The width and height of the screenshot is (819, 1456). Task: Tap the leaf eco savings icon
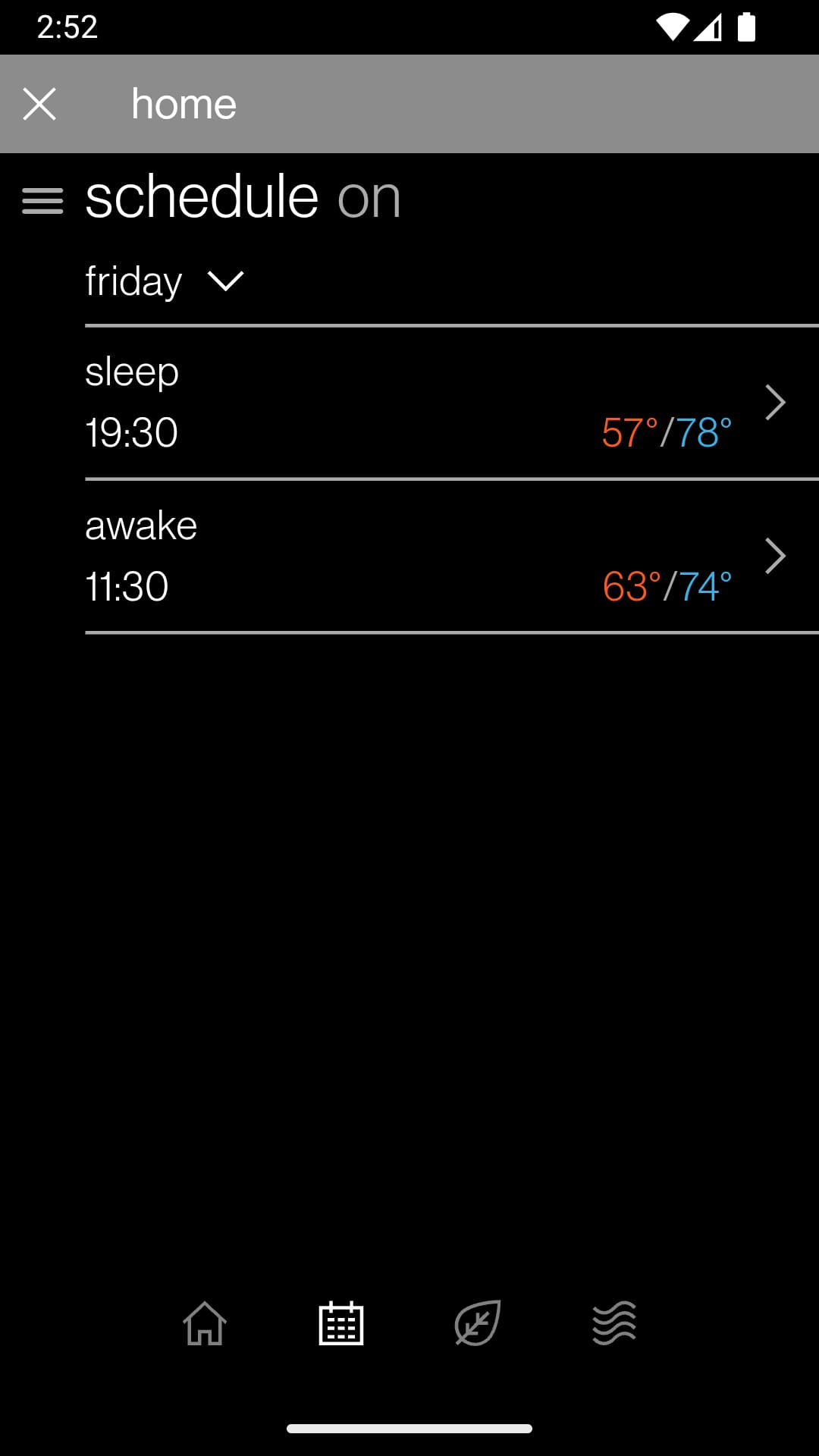pyautogui.click(x=478, y=1324)
